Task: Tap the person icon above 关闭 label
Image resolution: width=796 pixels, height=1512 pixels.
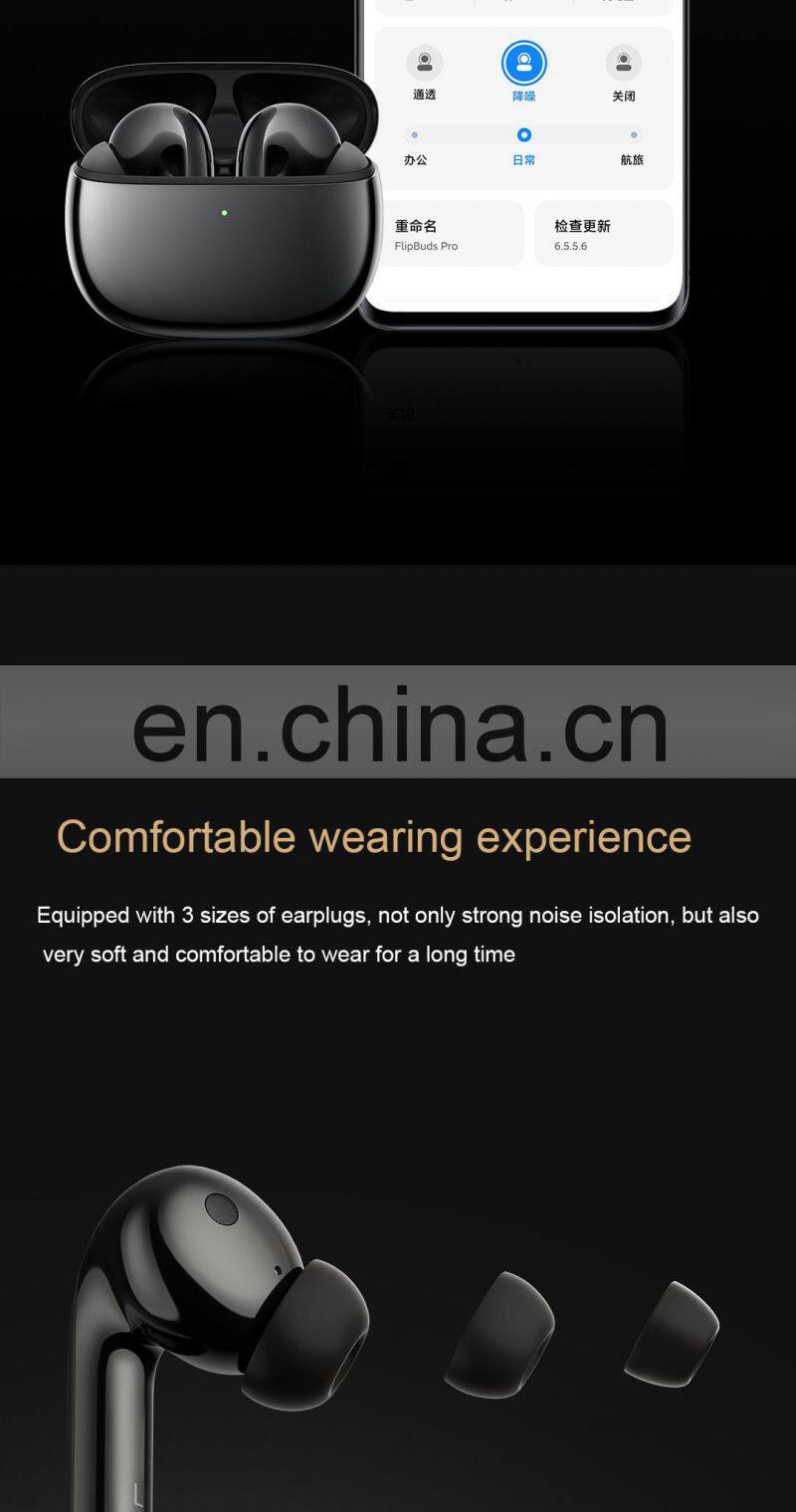Action: pos(625,62)
